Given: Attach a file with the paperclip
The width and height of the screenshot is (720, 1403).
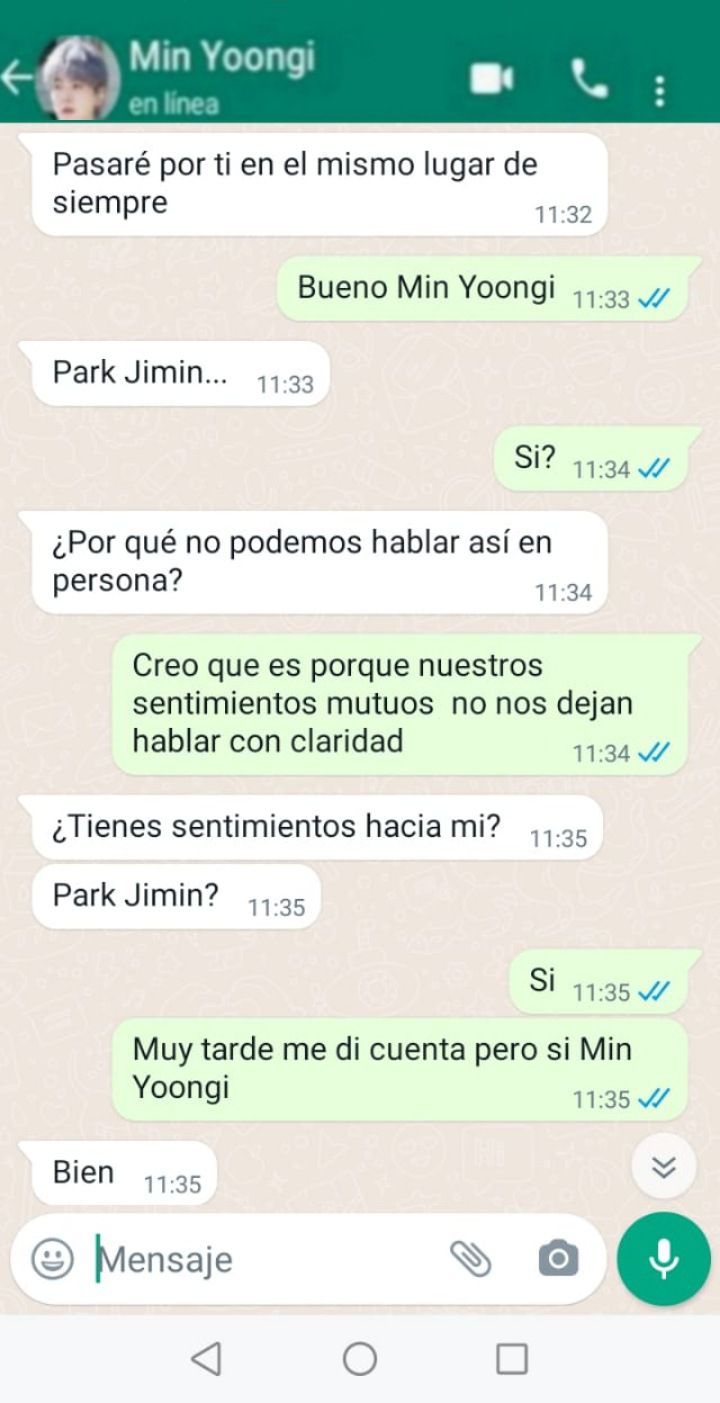Looking at the screenshot, I should 470,1258.
